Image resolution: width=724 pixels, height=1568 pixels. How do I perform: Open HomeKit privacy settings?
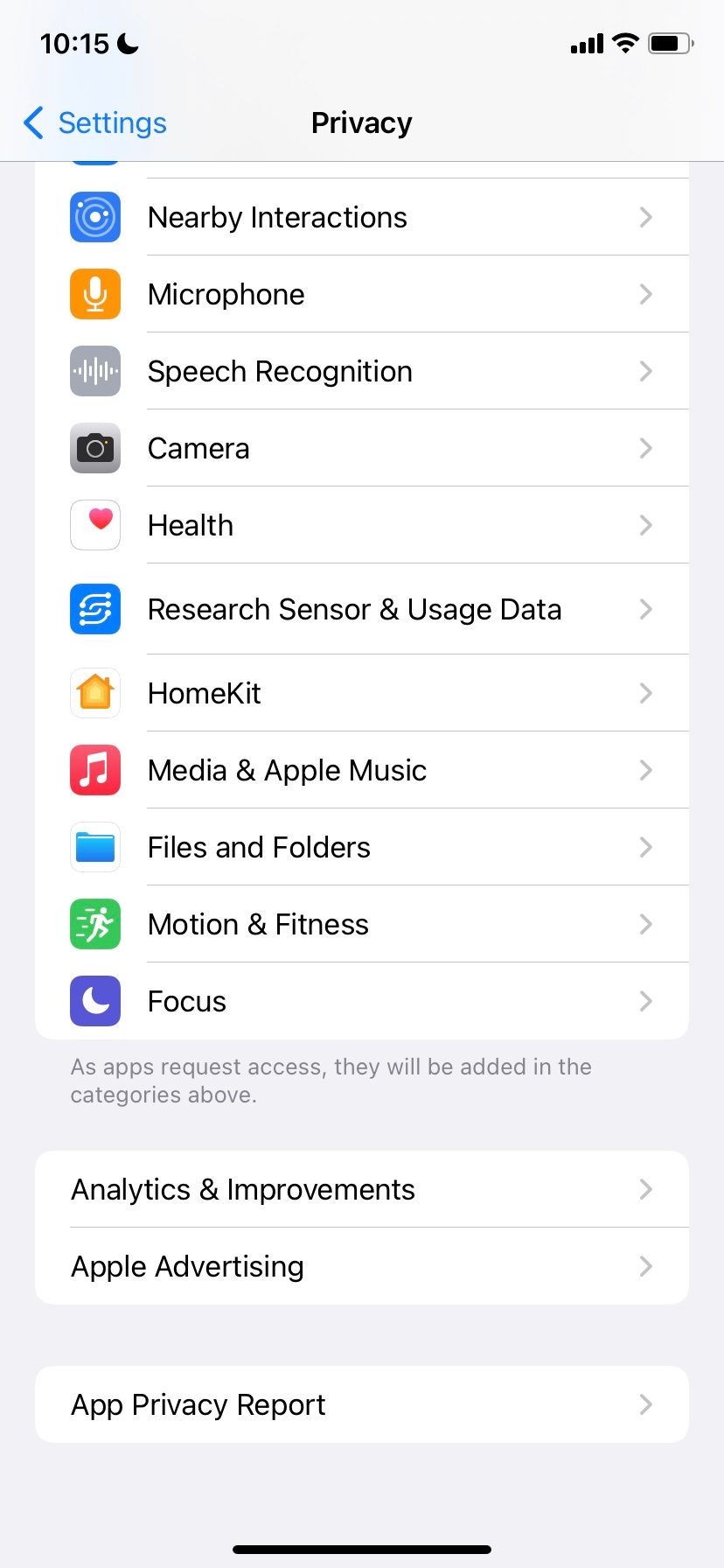(362, 693)
